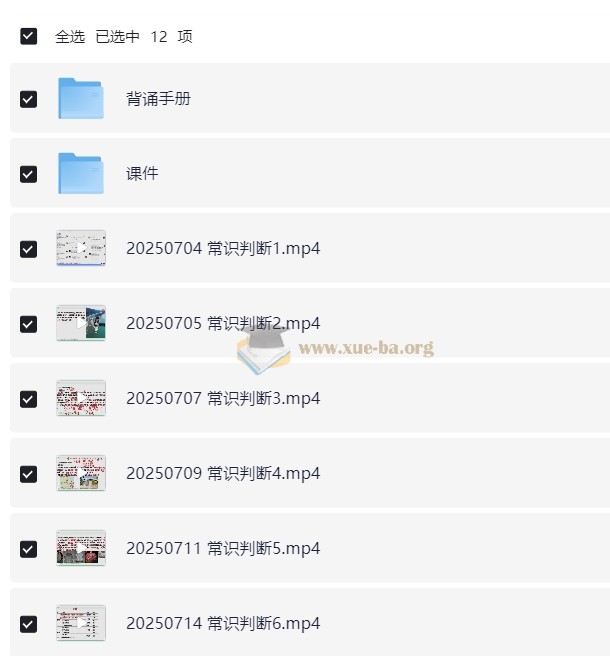Viewport: 610px width, 656px height.
Task: Deselect the 常识判断5.mp4 checkbox
Action: pos(29,549)
